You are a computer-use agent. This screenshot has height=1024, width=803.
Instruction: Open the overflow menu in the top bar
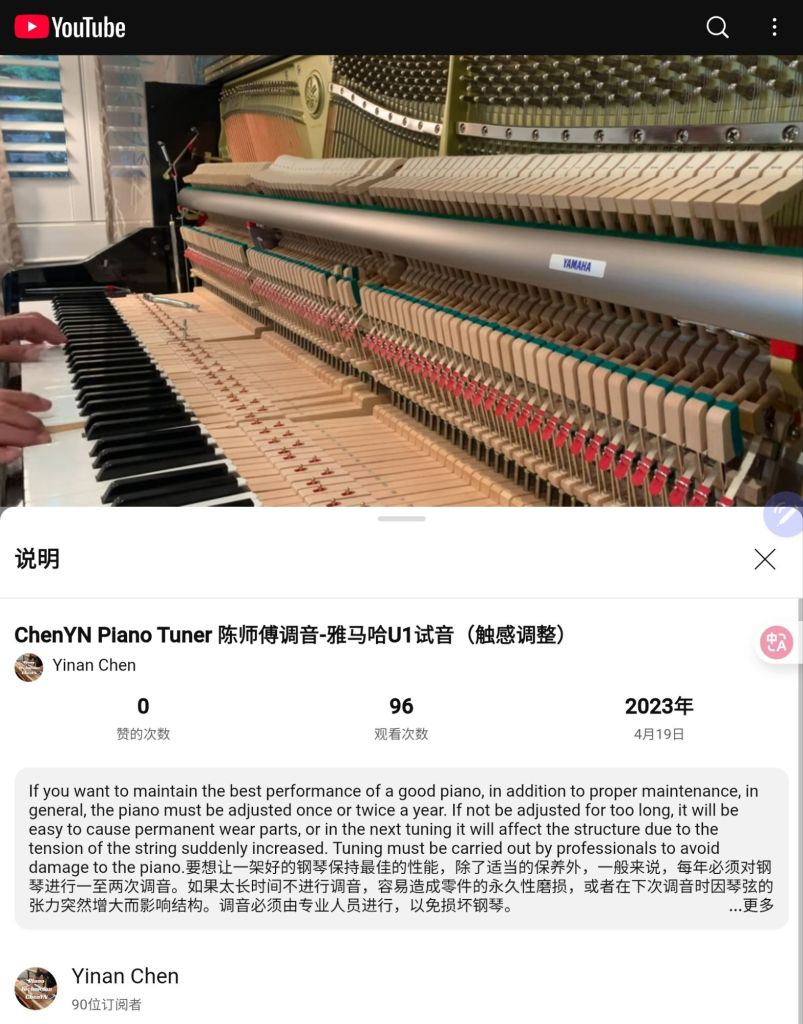click(x=774, y=27)
